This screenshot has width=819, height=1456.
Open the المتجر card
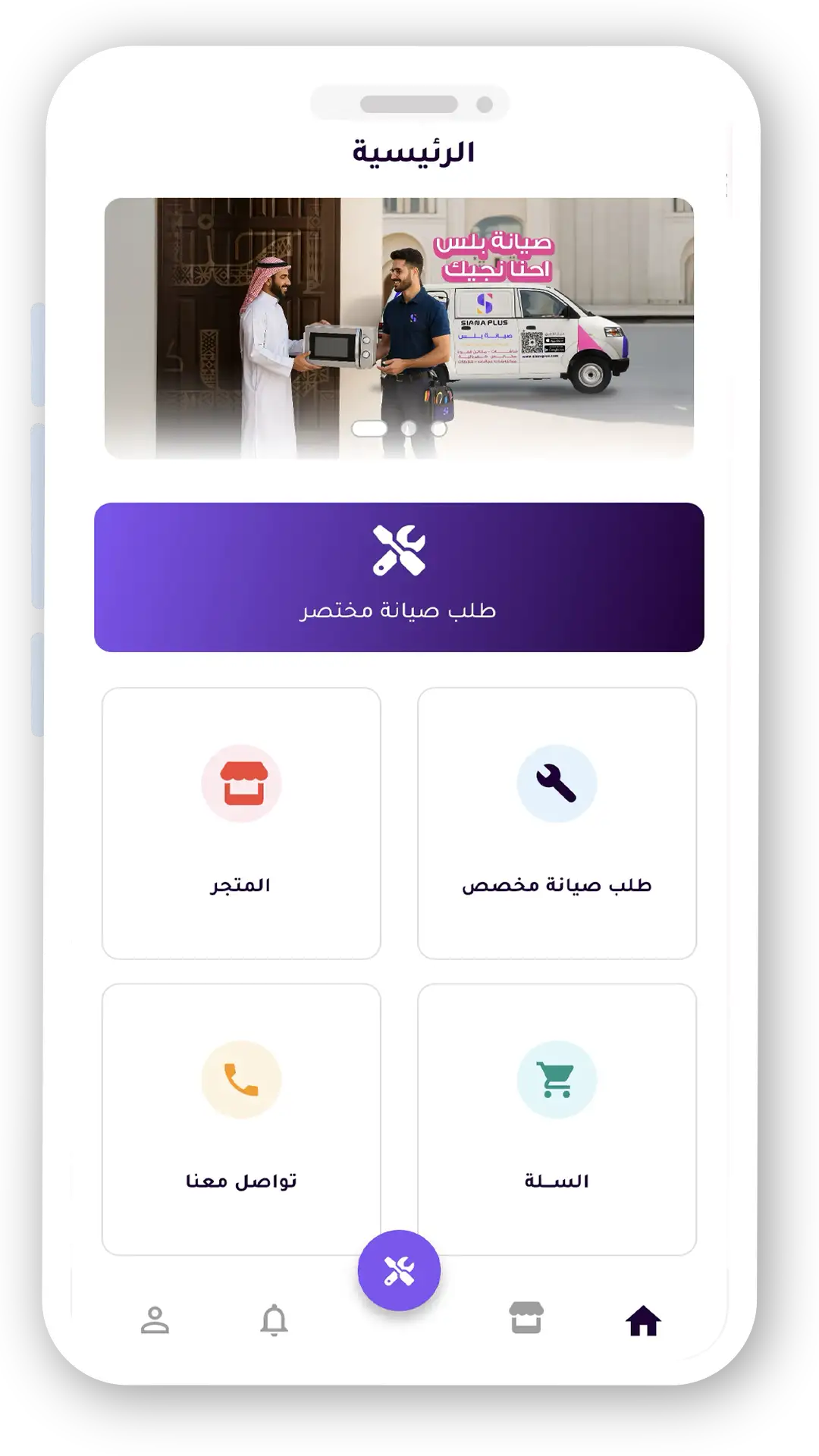click(x=240, y=821)
